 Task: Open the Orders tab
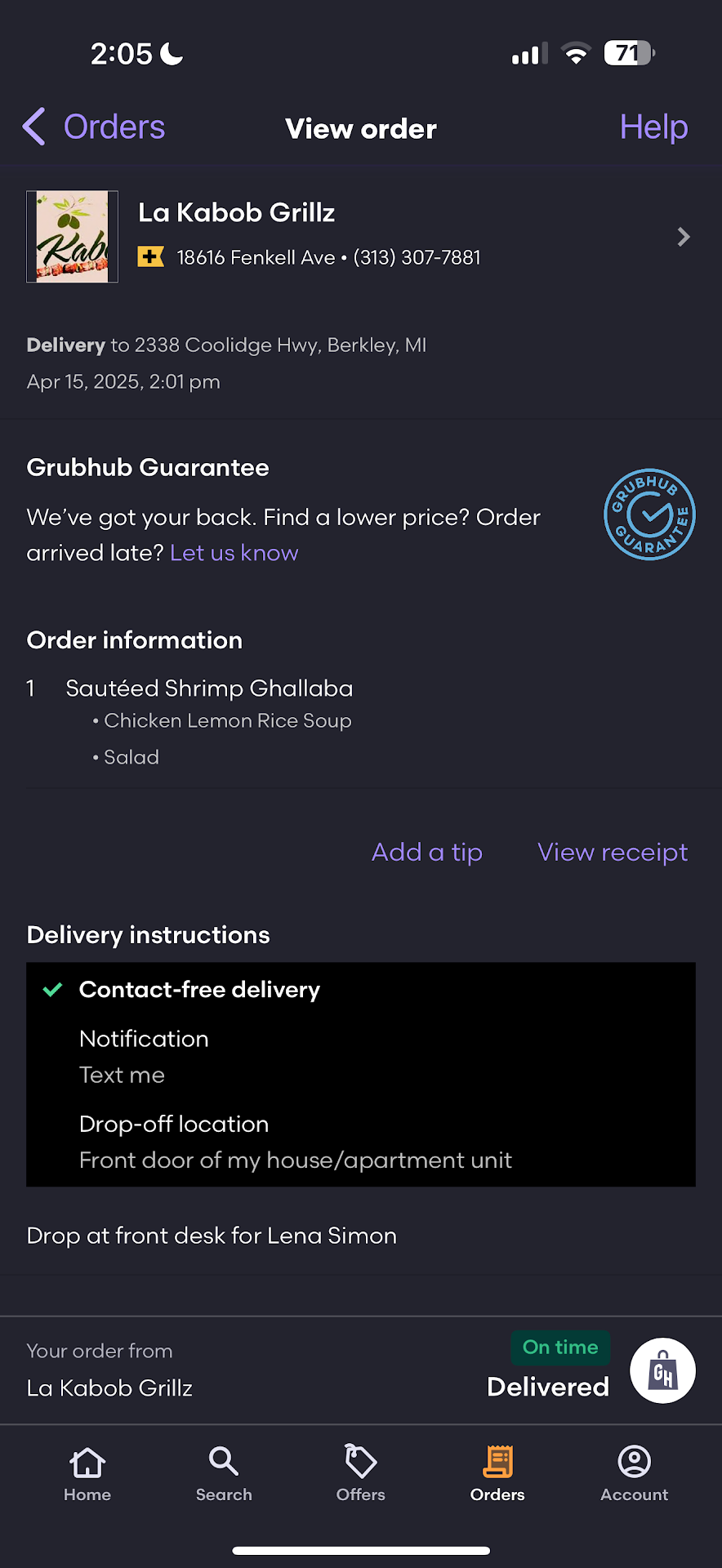click(x=497, y=1474)
